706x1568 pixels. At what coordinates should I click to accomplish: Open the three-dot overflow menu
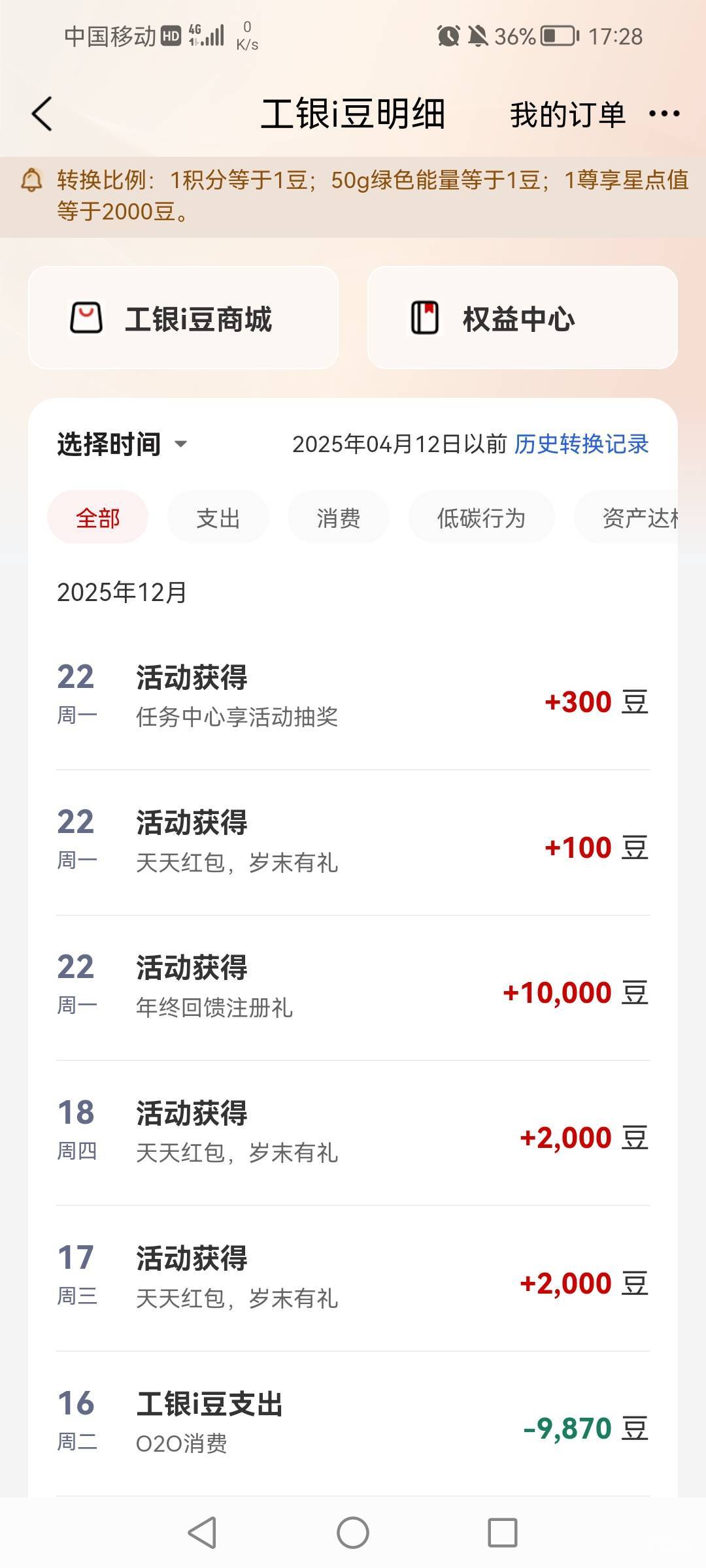(x=664, y=114)
